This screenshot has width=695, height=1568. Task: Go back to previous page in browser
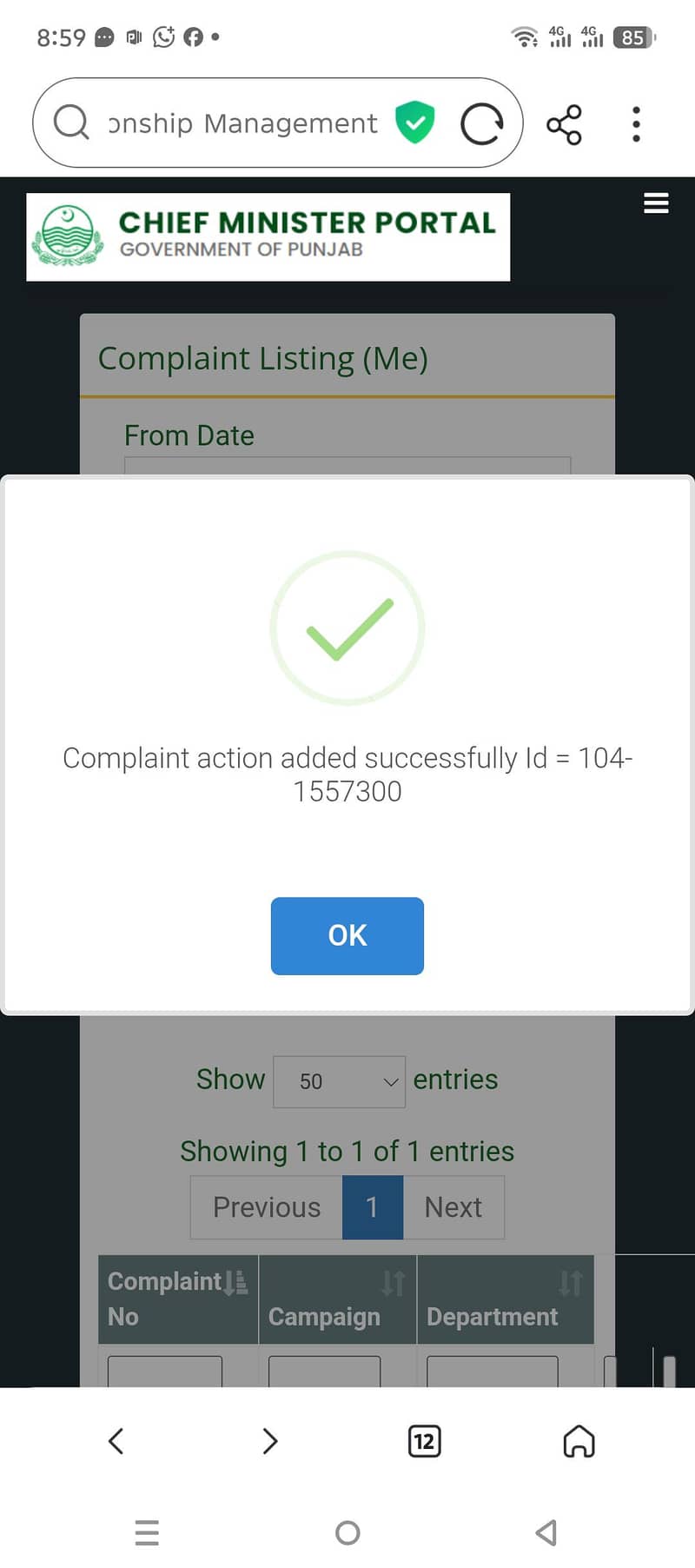pos(116,1440)
